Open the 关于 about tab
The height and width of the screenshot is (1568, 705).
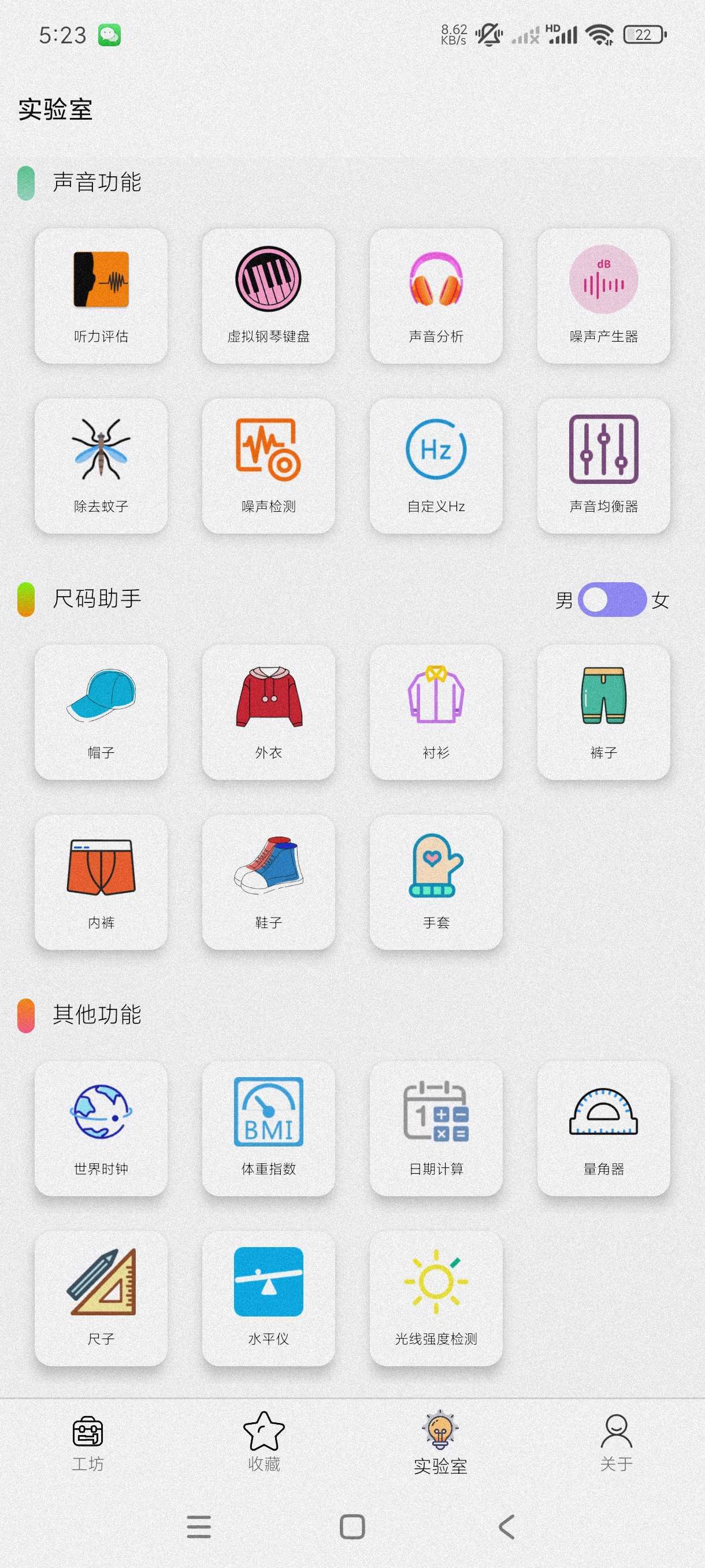616,1441
